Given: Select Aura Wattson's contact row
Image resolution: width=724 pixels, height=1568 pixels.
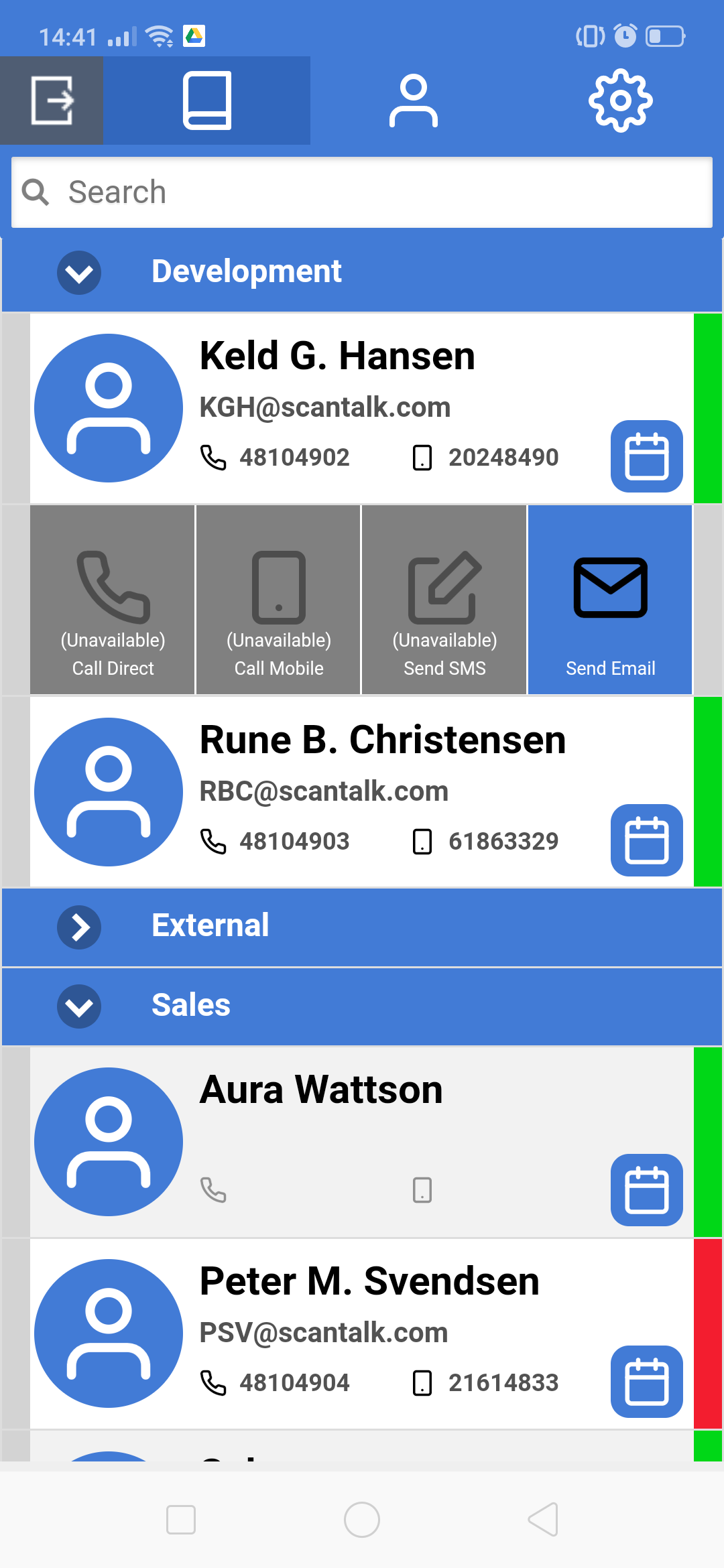Looking at the screenshot, I should click(362, 1142).
